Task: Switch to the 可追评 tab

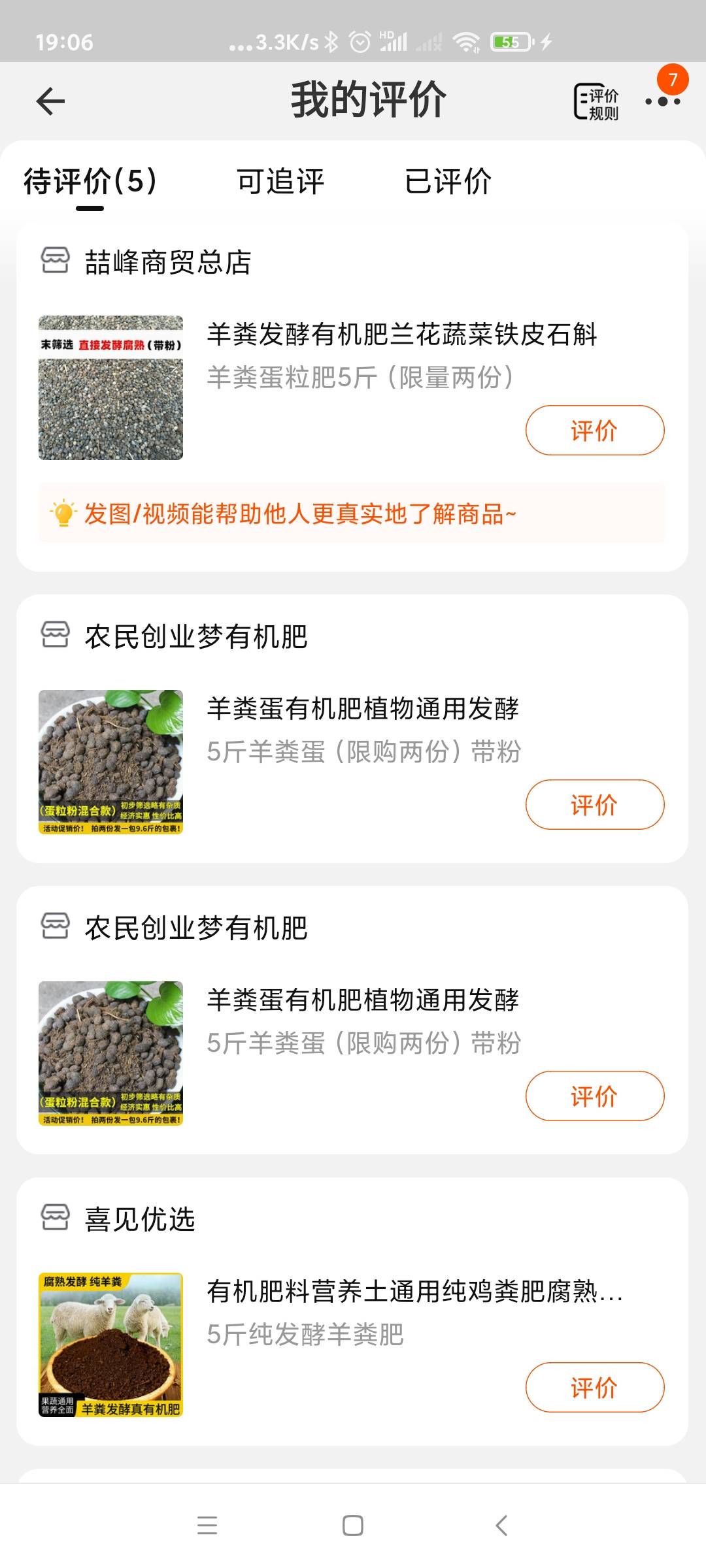Action: (x=280, y=182)
